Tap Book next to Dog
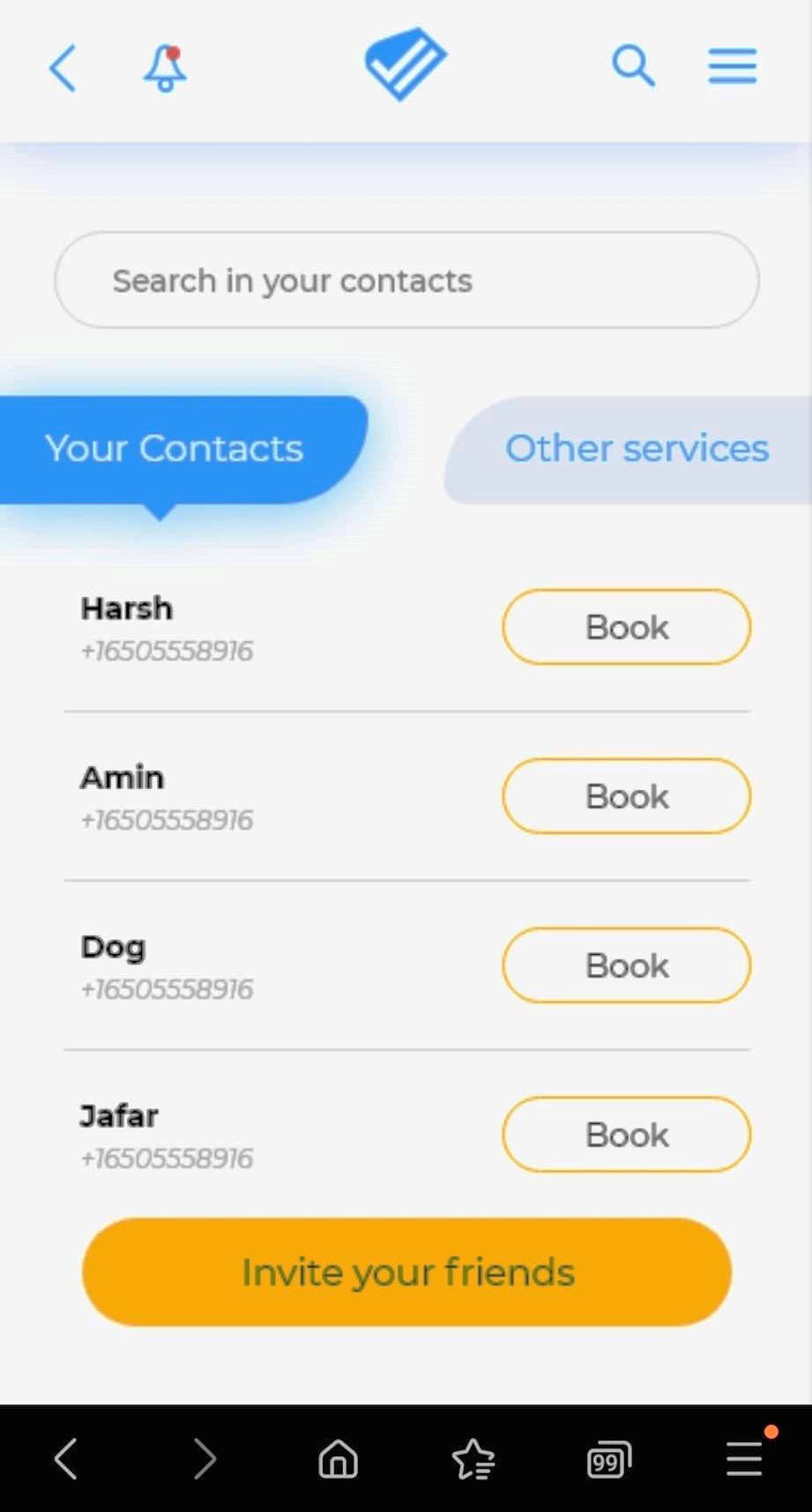 coord(626,965)
